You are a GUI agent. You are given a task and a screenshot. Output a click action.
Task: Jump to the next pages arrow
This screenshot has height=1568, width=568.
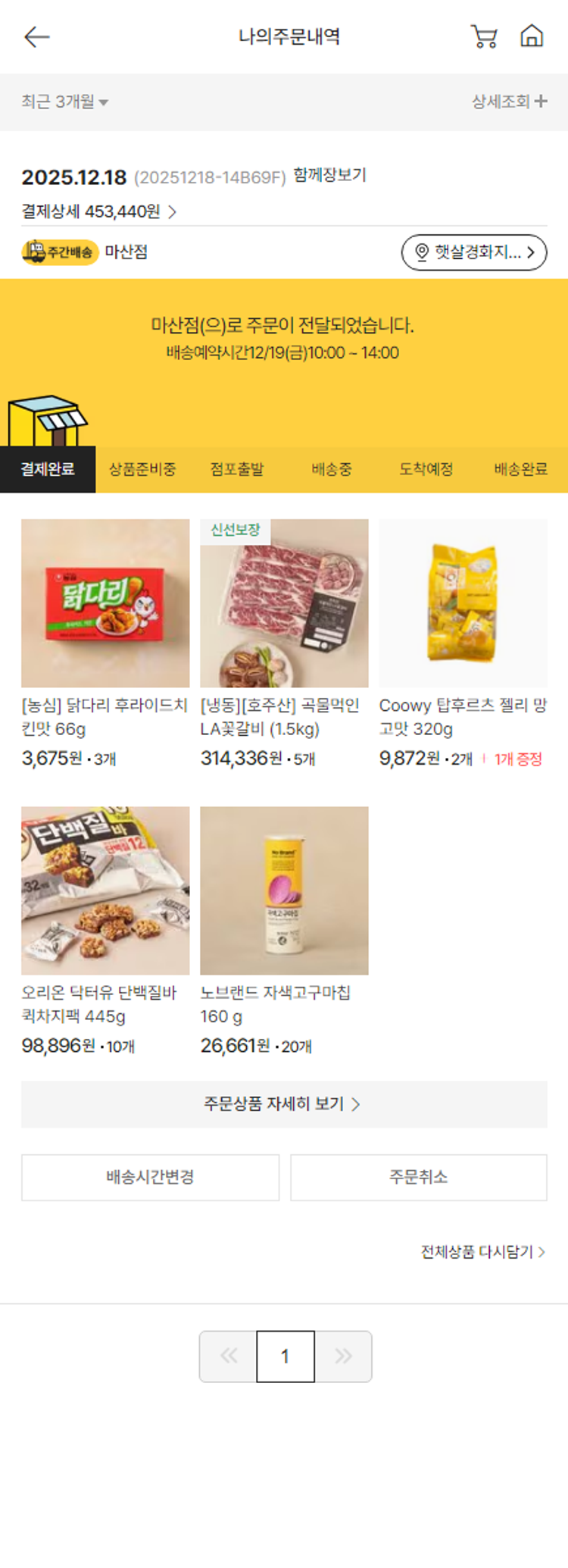point(343,1357)
